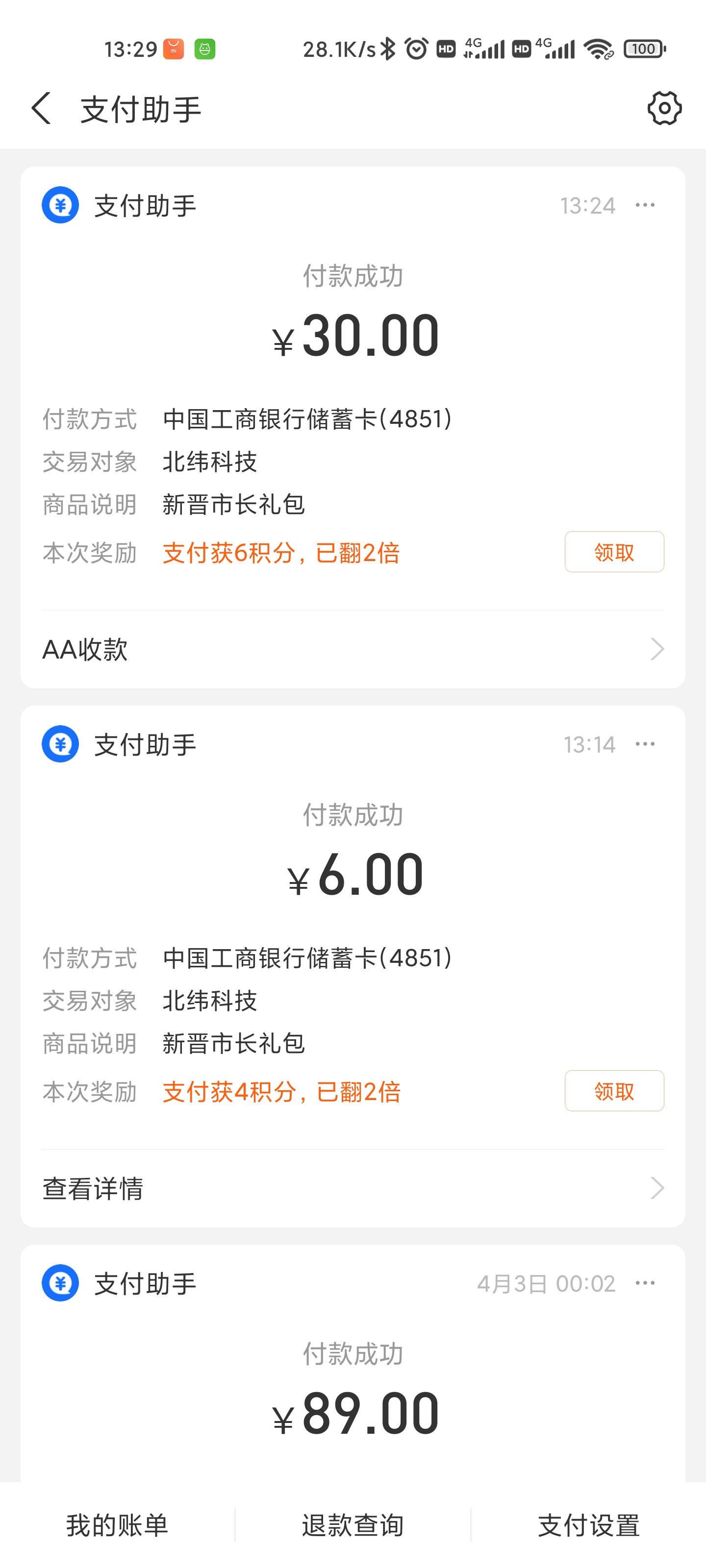Claim the 6积分 reward with the 领取 button
Viewport: 706px width, 1568px height.
[x=613, y=551]
